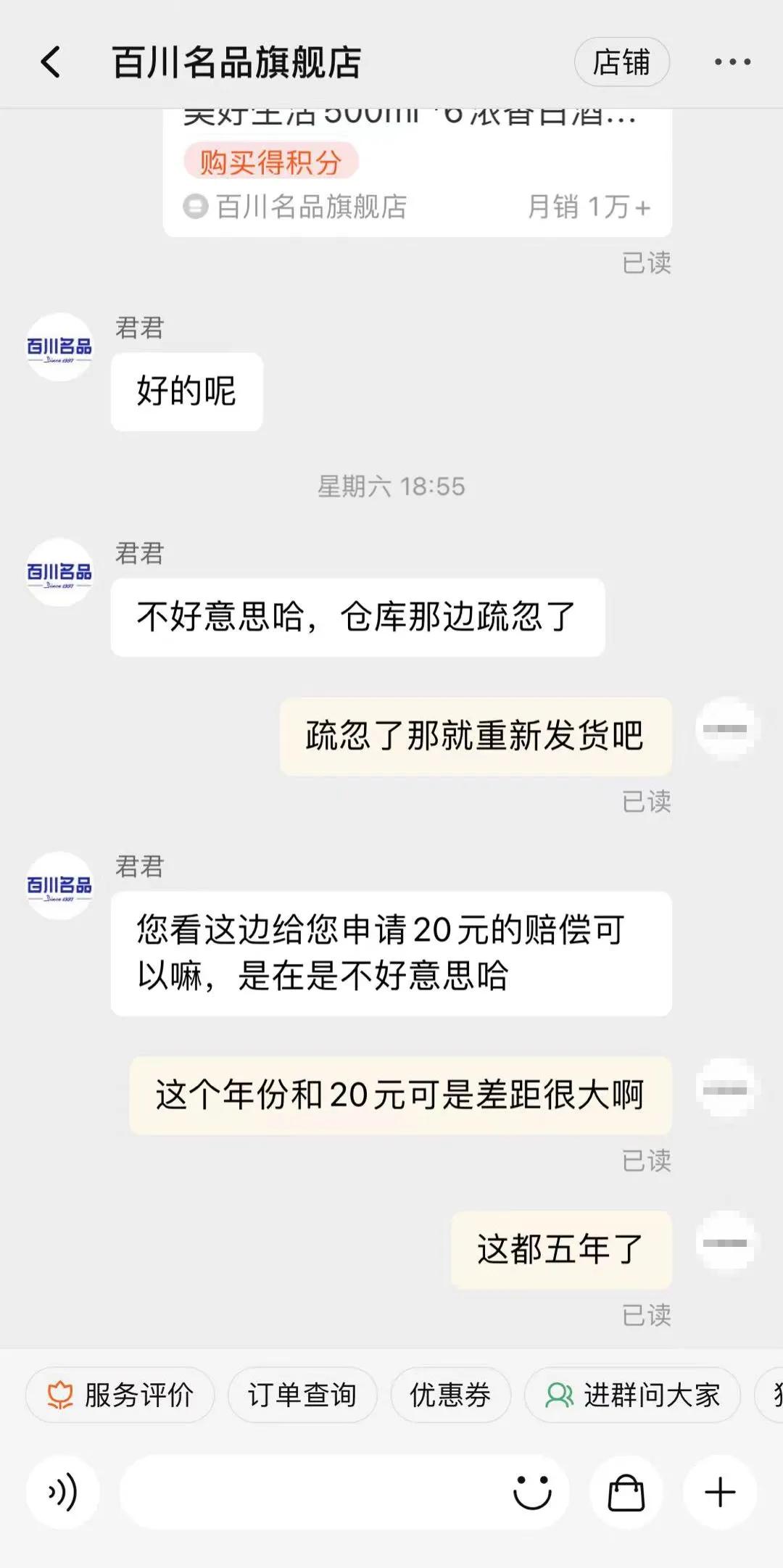
Task: View the 百川名品 seller avatar beside 好的呢
Action: 59,347
